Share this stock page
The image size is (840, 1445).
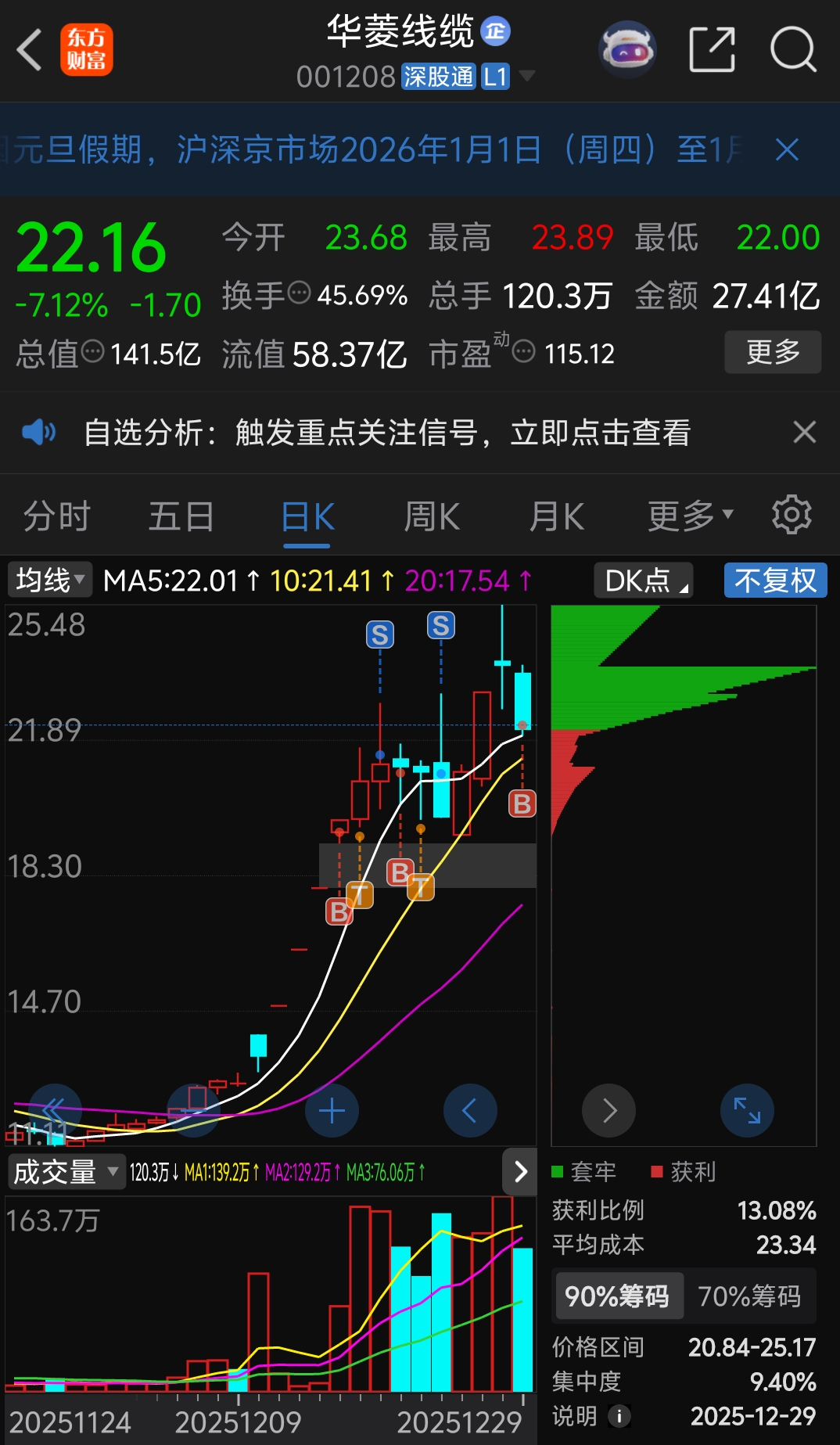pos(712,50)
